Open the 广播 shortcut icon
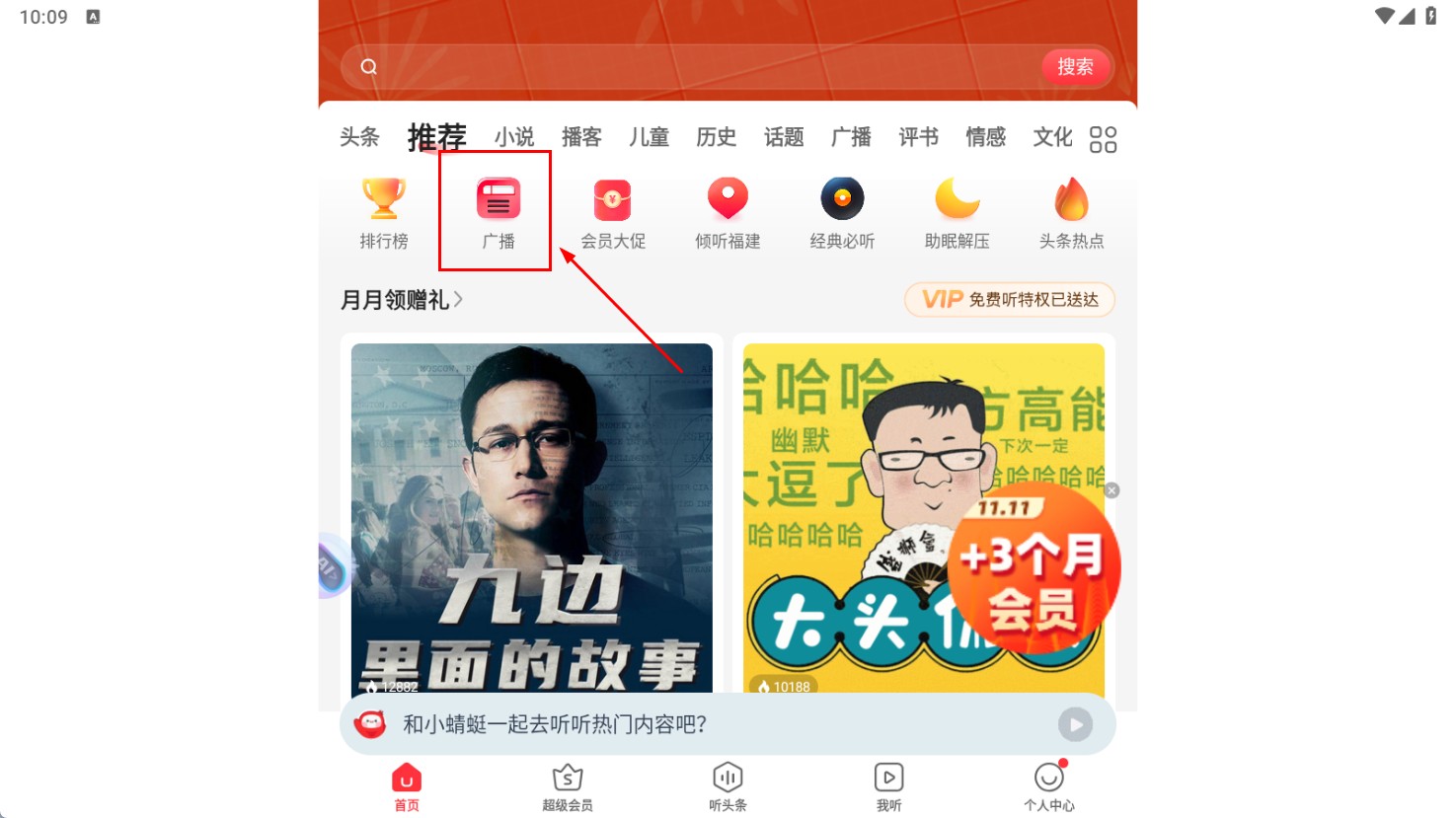The height and width of the screenshot is (818, 1456). point(498,212)
